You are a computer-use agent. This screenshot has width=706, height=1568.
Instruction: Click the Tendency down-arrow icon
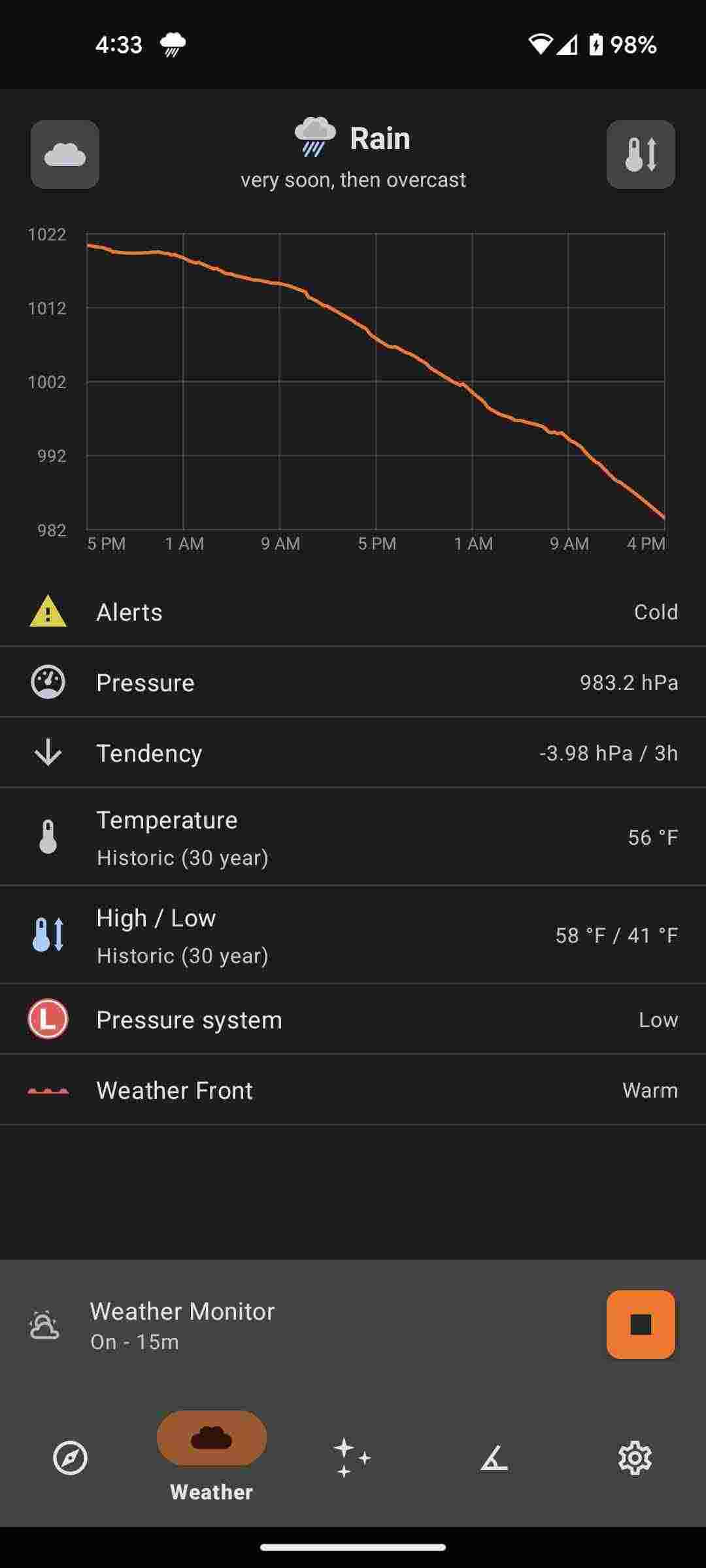pos(48,753)
